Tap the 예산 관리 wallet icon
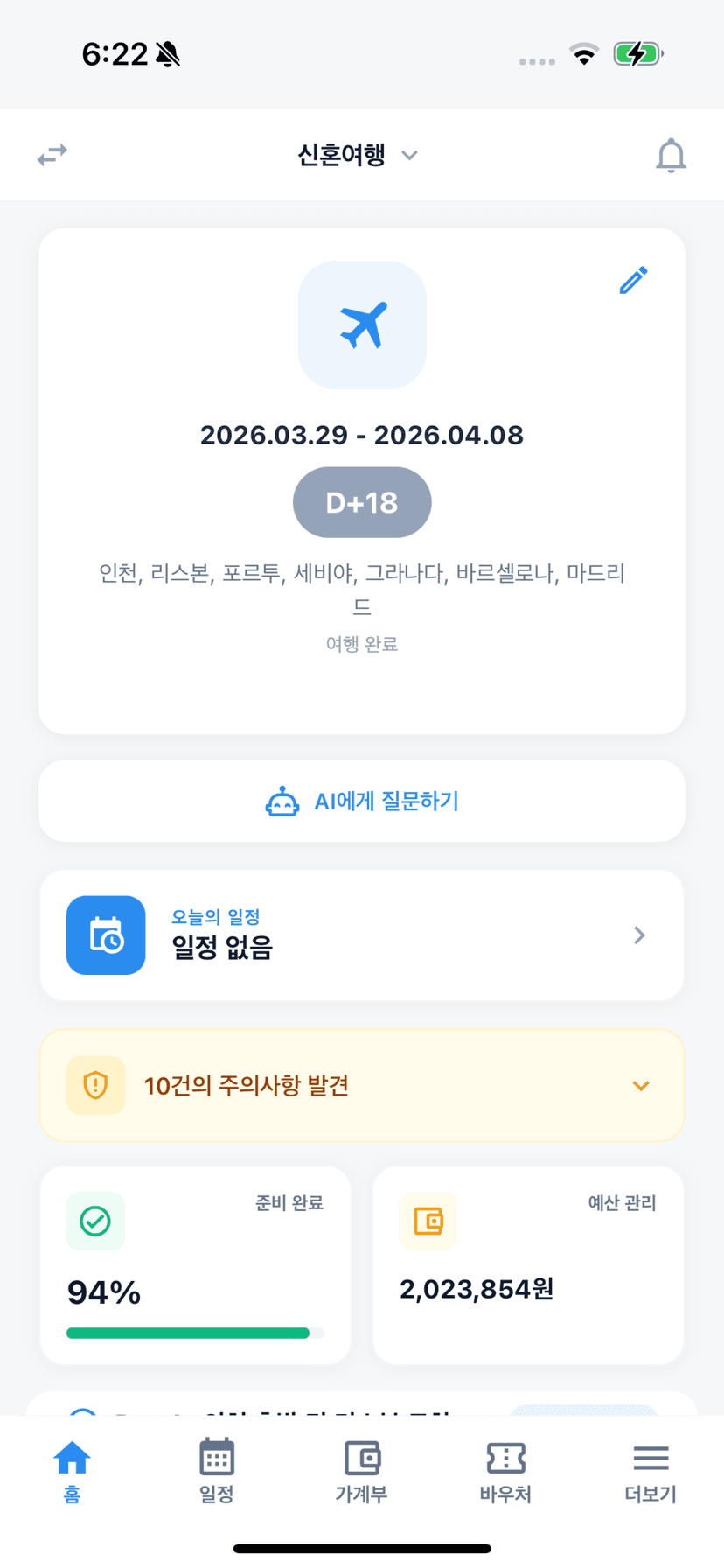The height and width of the screenshot is (1568, 724). 428,1221
